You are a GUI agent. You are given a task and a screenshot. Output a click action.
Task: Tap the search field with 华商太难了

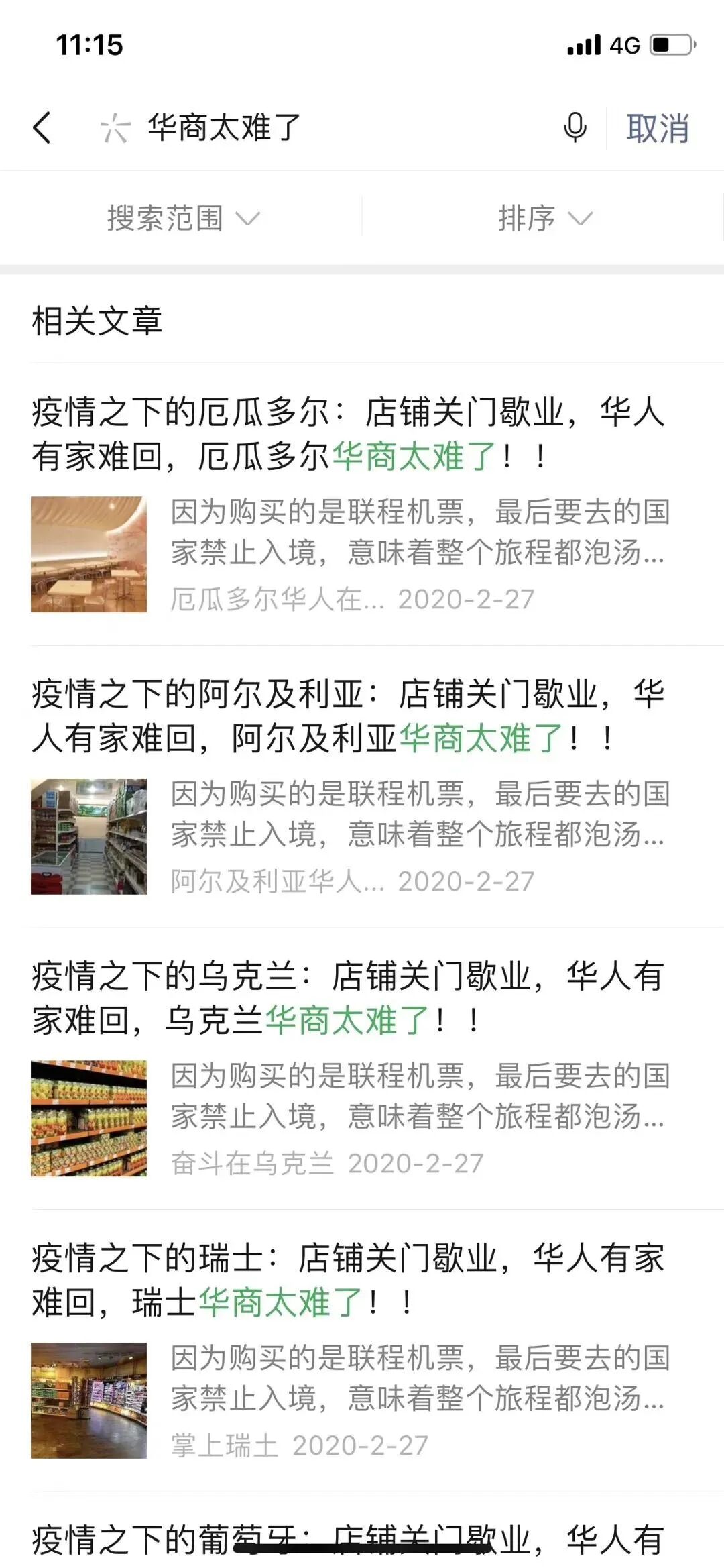[x=322, y=127]
